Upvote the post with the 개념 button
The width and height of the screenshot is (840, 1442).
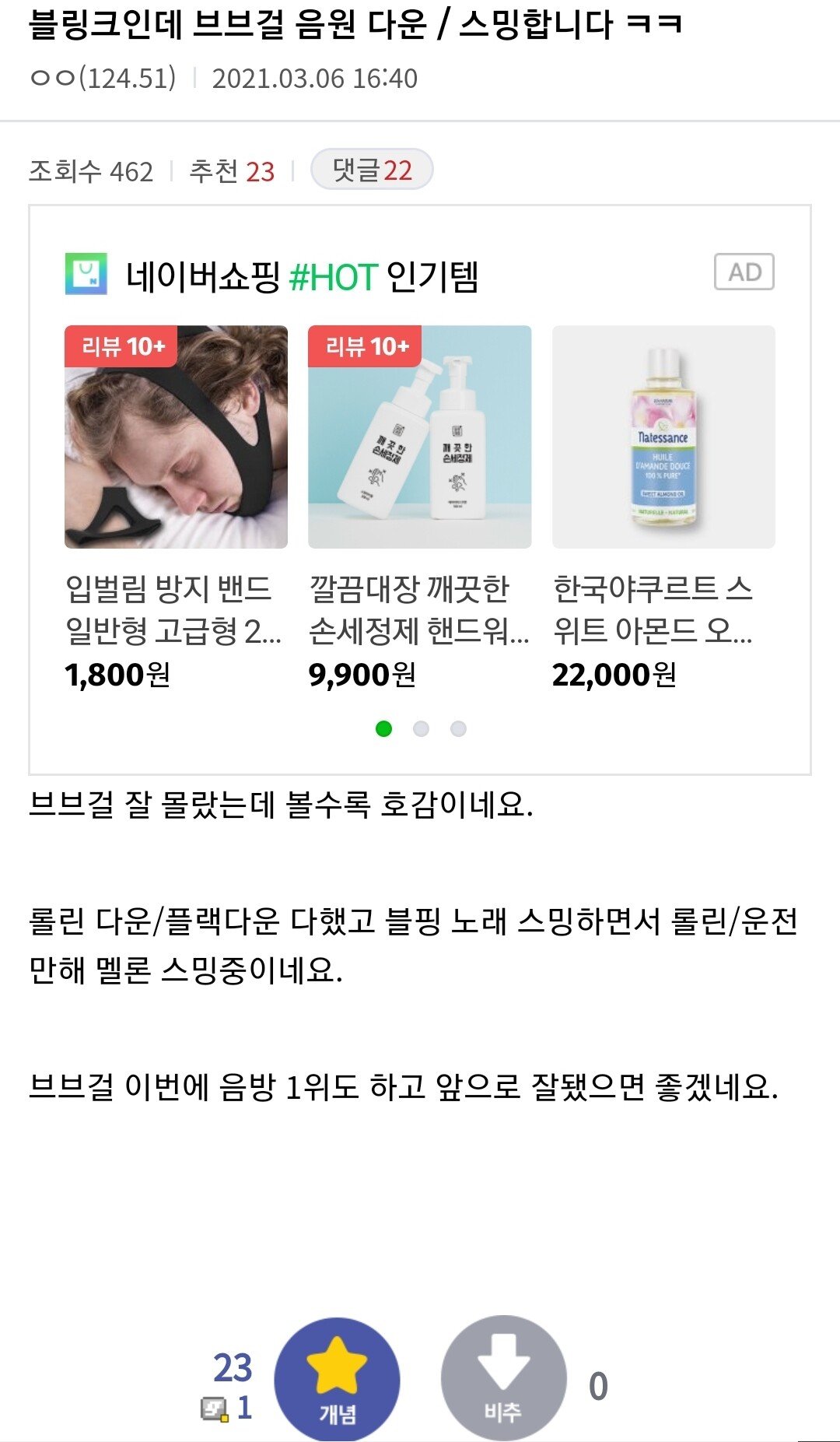click(x=337, y=1378)
